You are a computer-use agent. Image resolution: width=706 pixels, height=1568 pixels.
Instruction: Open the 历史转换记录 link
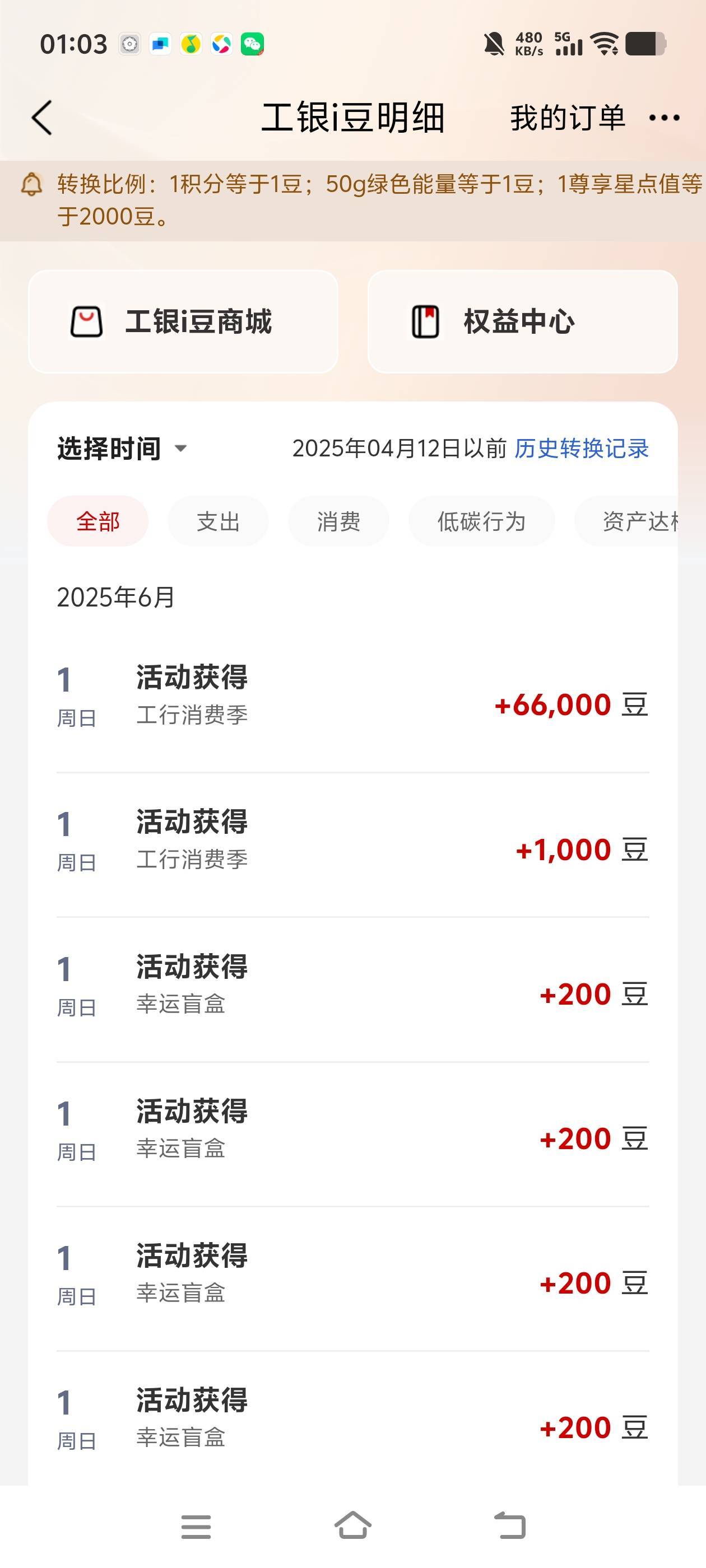tap(582, 449)
